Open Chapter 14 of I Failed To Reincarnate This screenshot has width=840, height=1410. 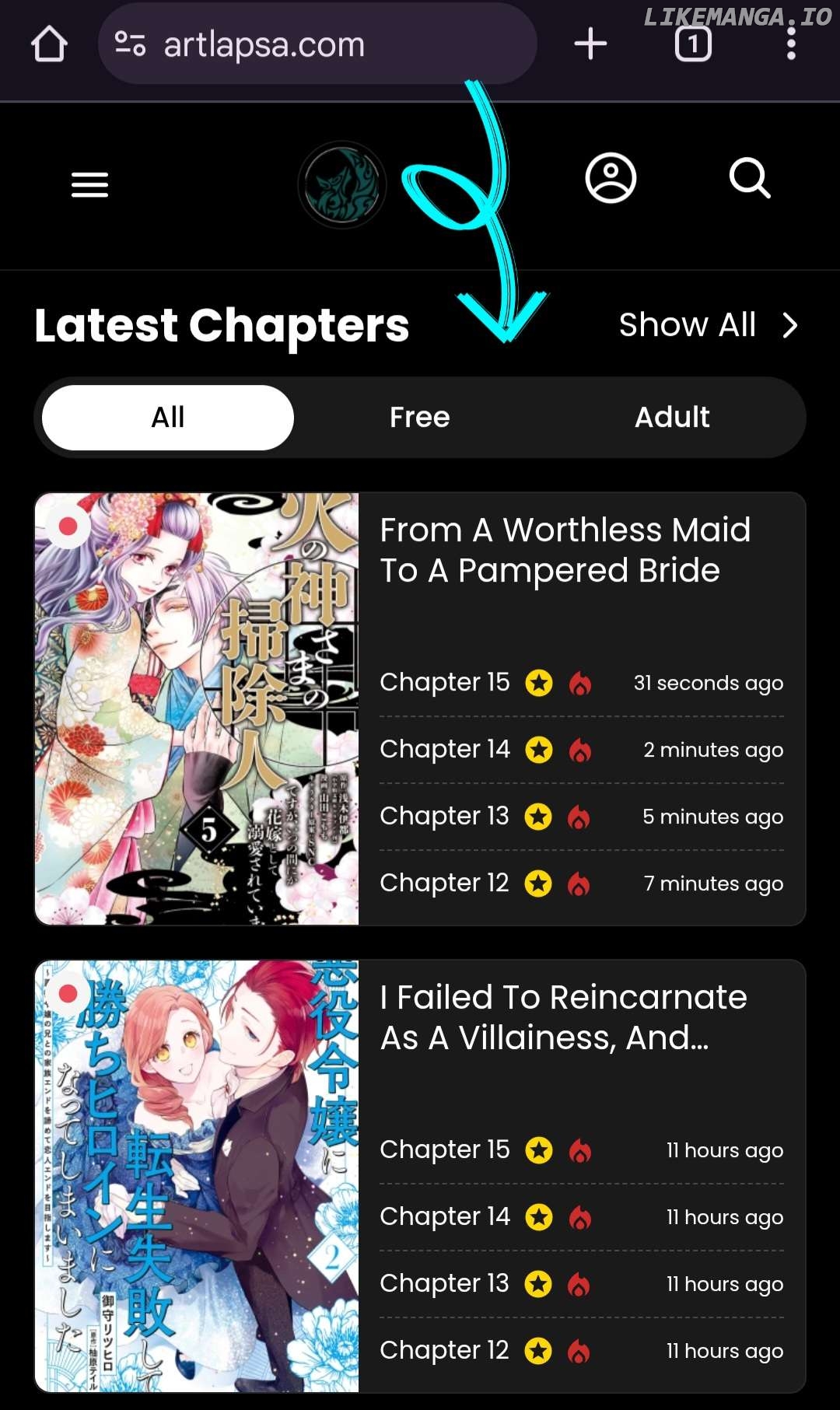[444, 1217]
